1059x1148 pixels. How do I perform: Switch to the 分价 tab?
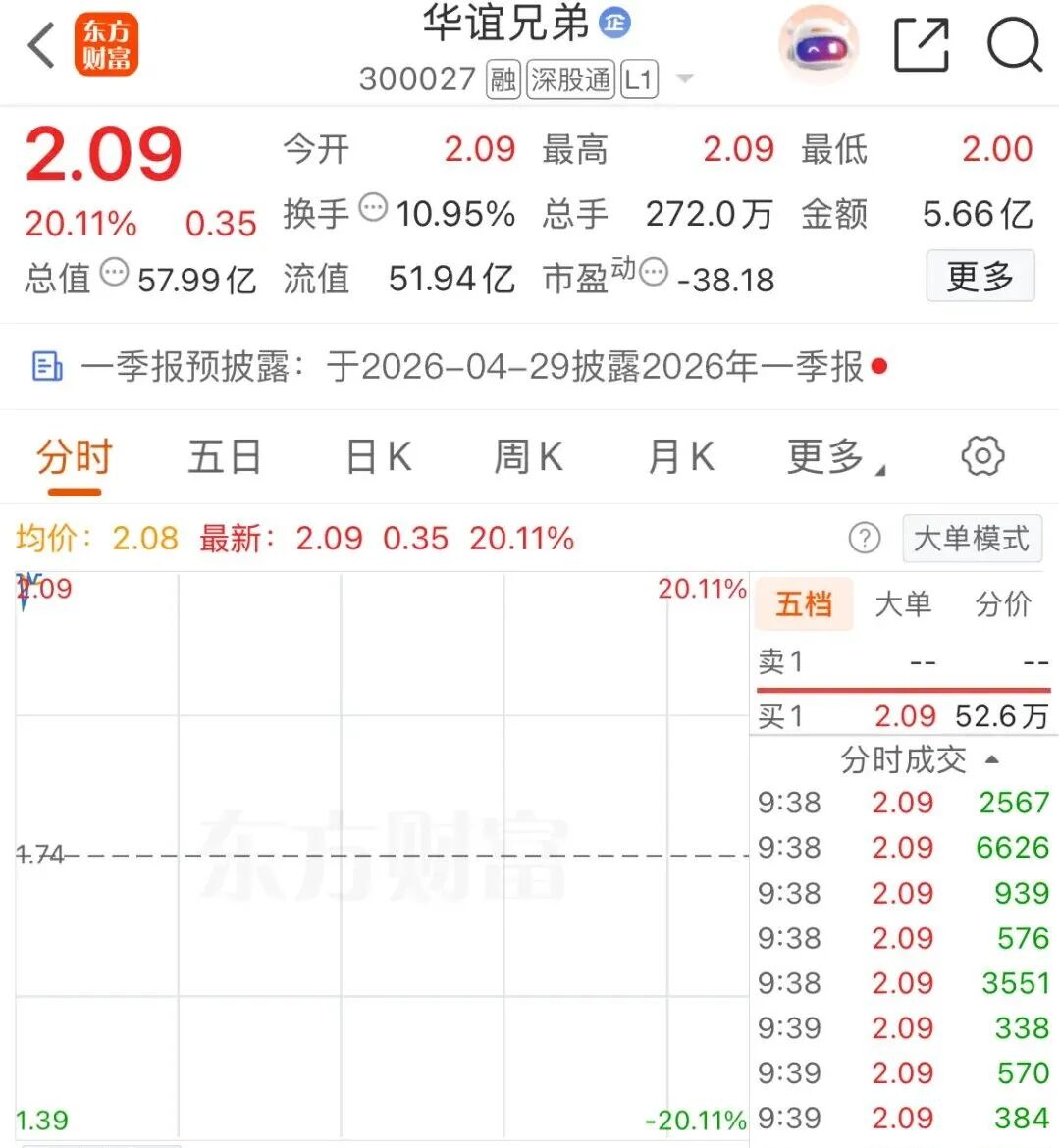point(1003,604)
